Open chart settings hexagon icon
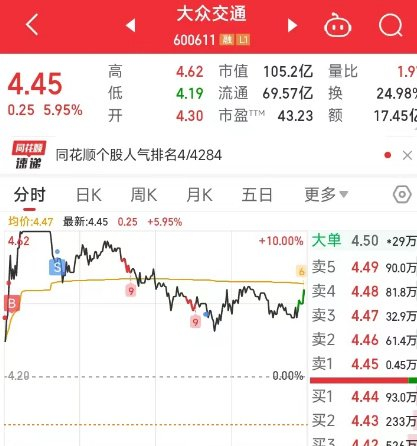 pyautogui.click(x=402, y=194)
